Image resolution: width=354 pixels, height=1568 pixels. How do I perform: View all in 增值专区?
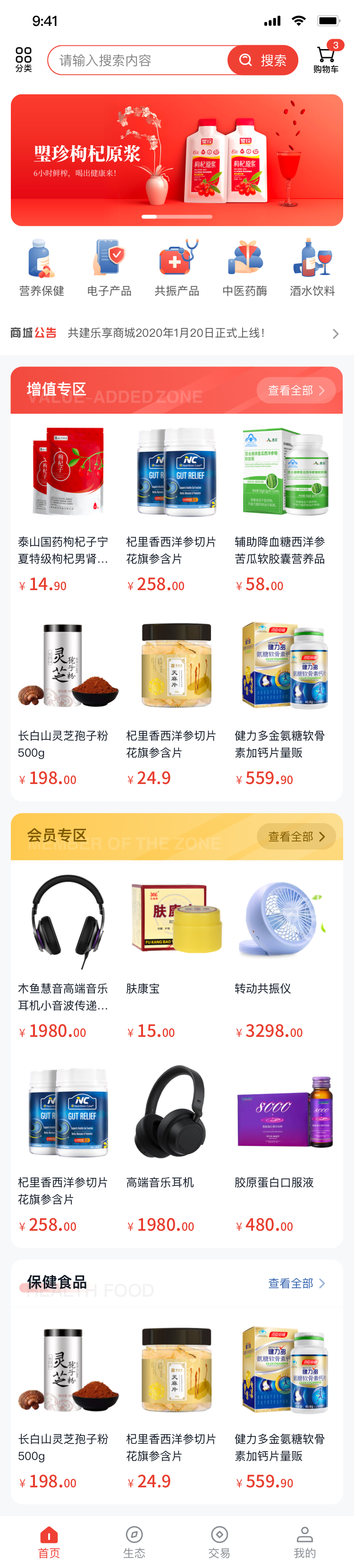pyautogui.click(x=296, y=390)
